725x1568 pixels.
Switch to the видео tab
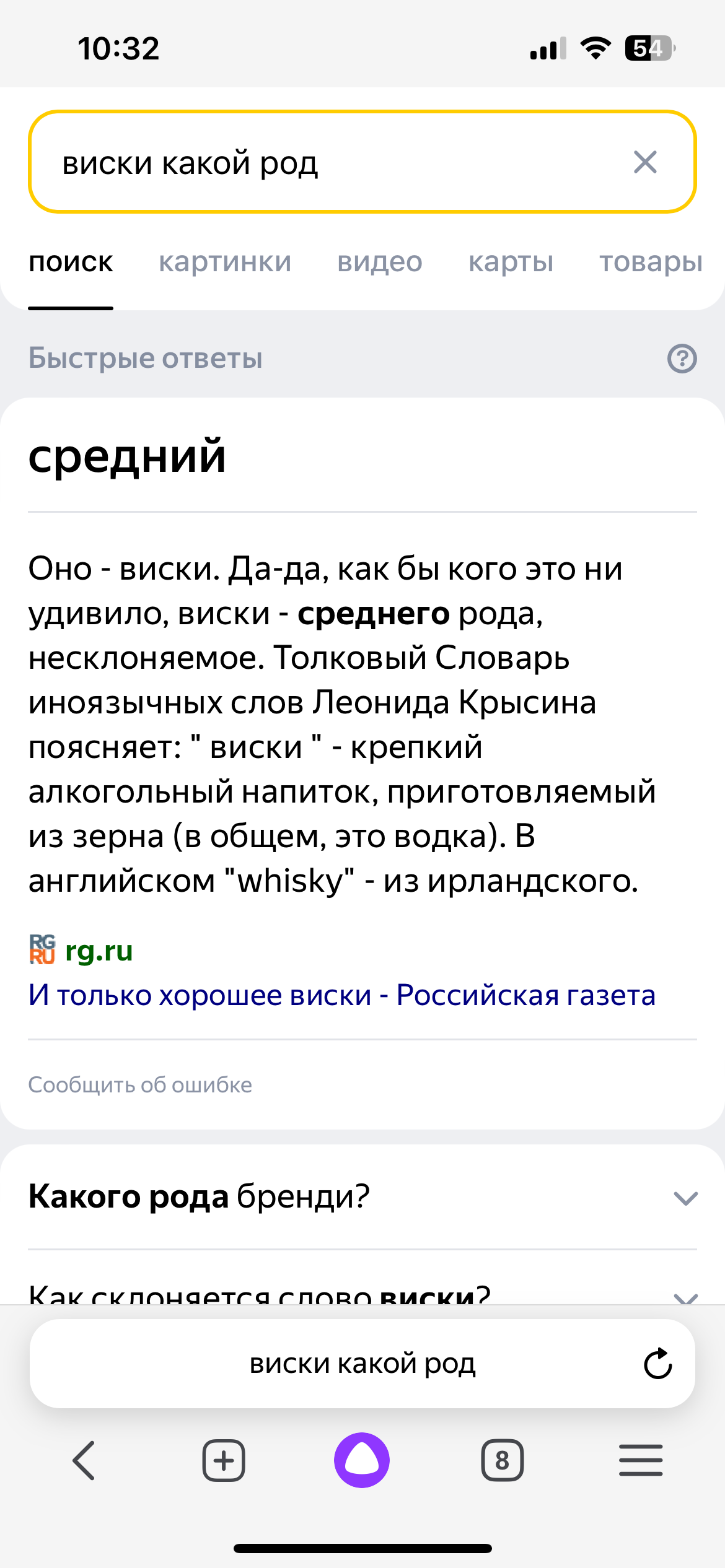pyautogui.click(x=379, y=262)
